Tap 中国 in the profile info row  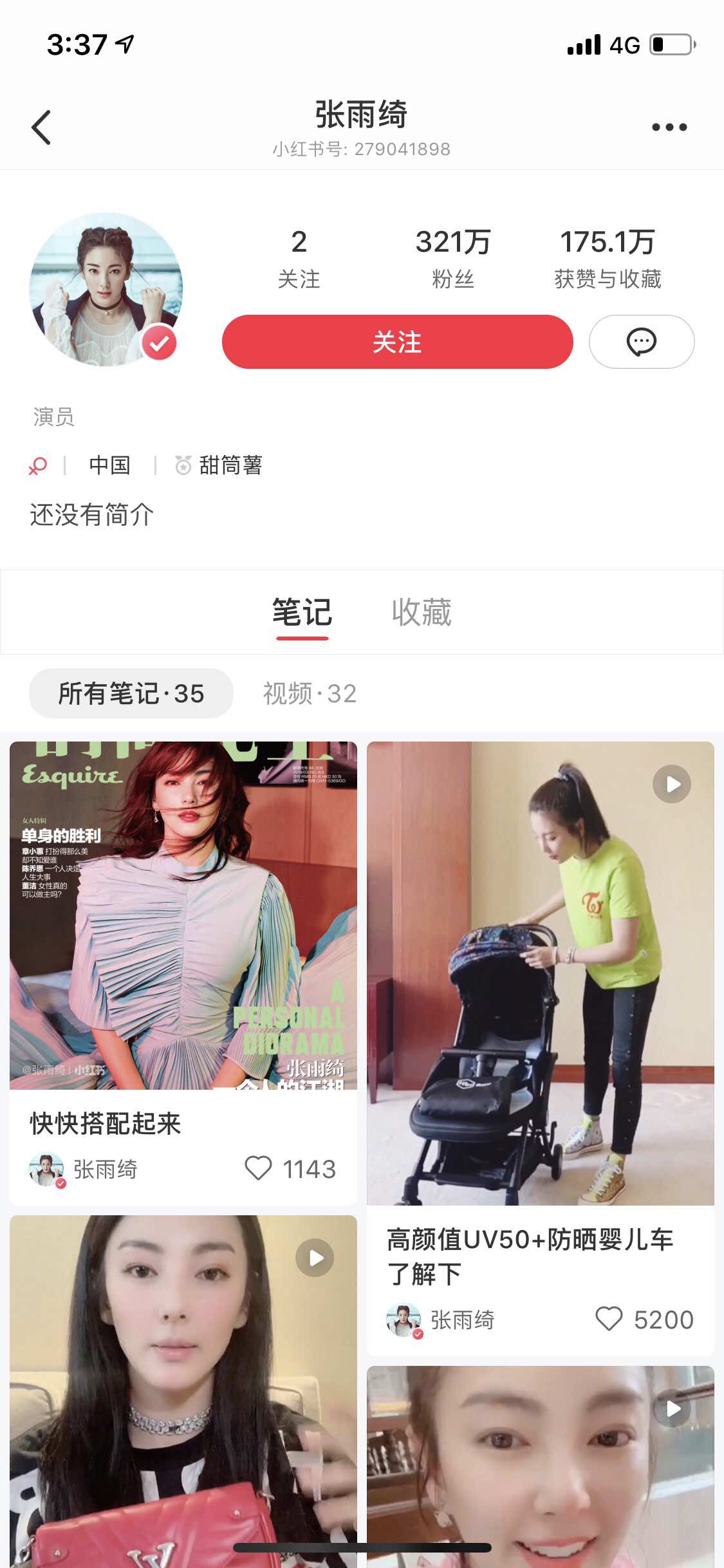(110, 465)
